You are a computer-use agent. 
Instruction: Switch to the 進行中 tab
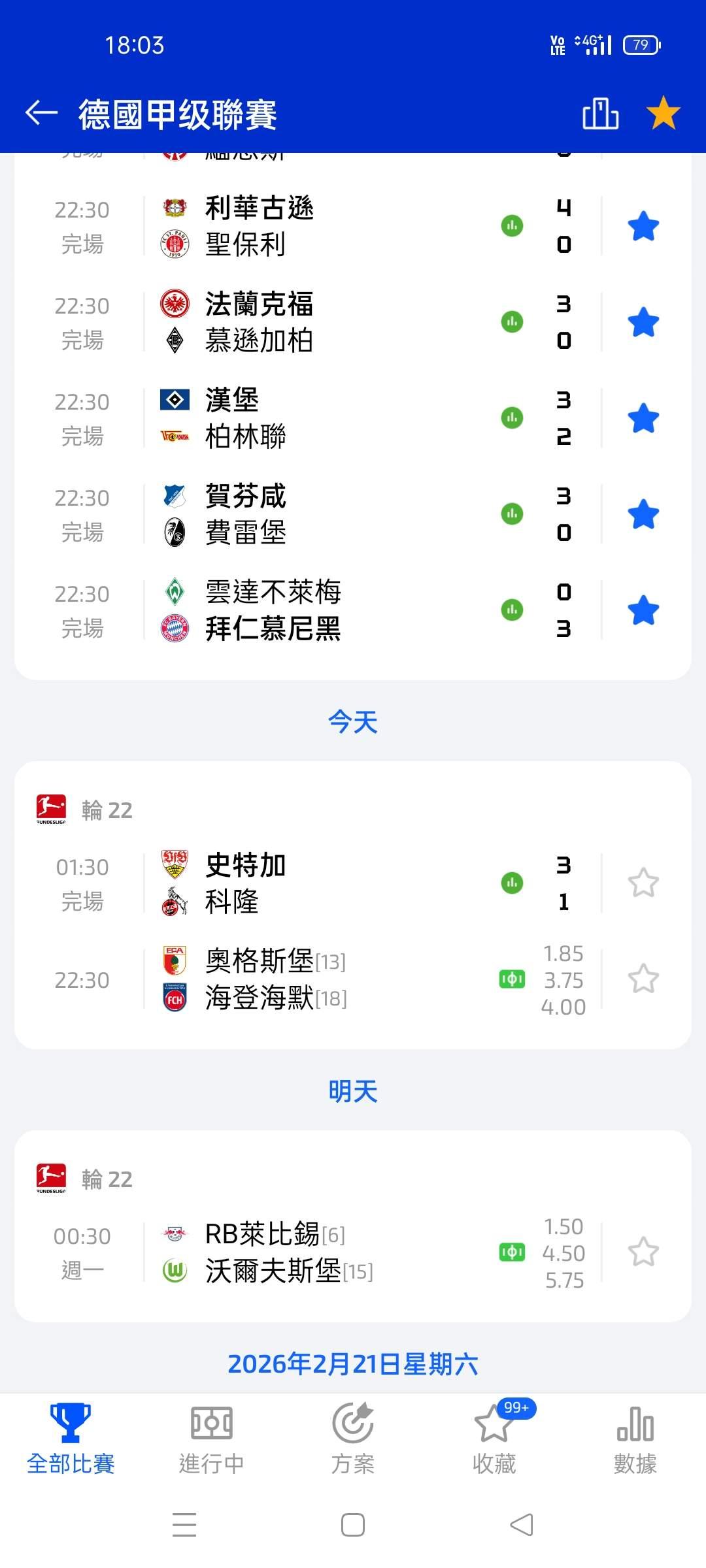(x=211, y=1439)
